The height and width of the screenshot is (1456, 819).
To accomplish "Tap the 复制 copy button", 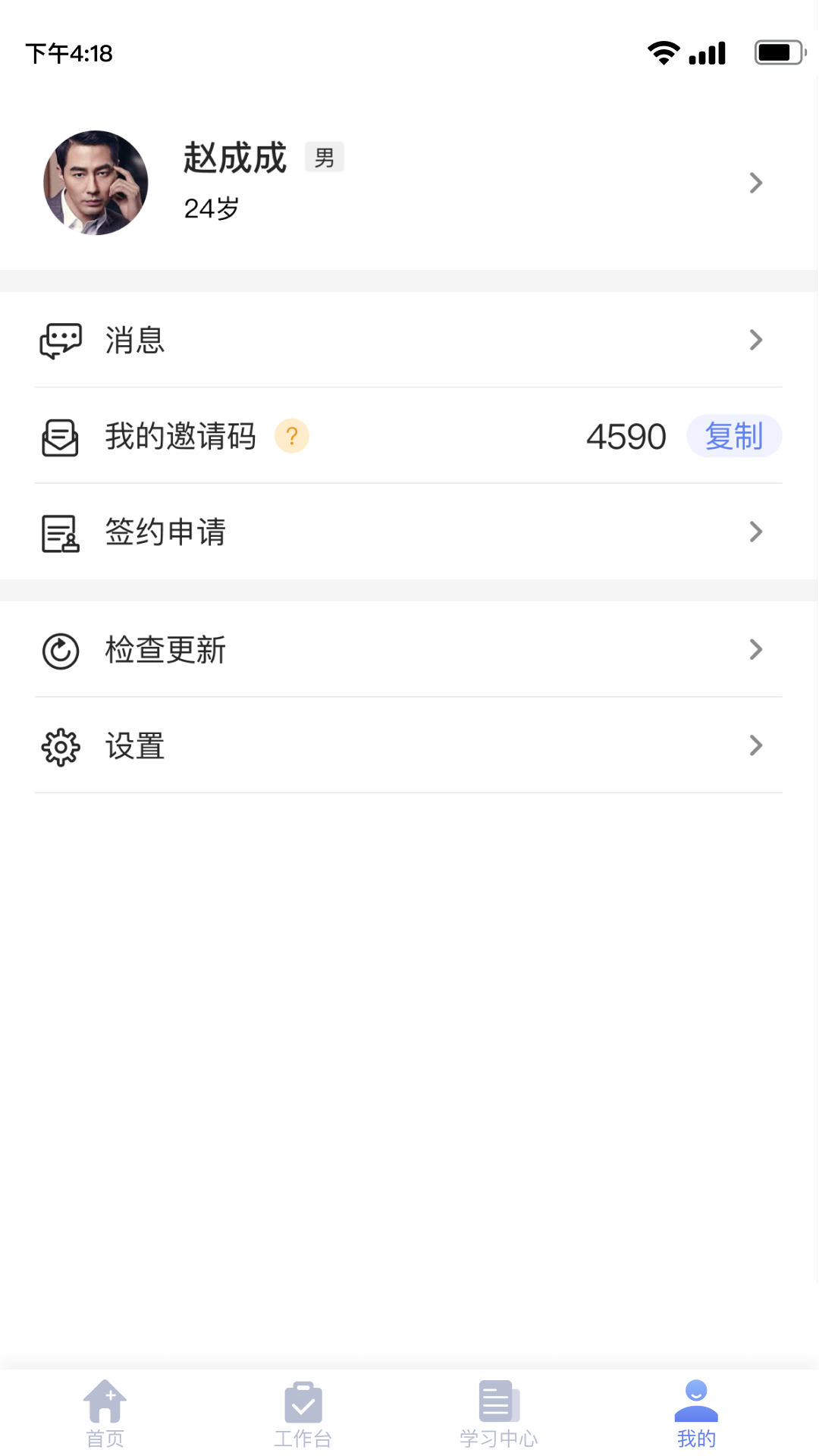I will pos(733,437).
